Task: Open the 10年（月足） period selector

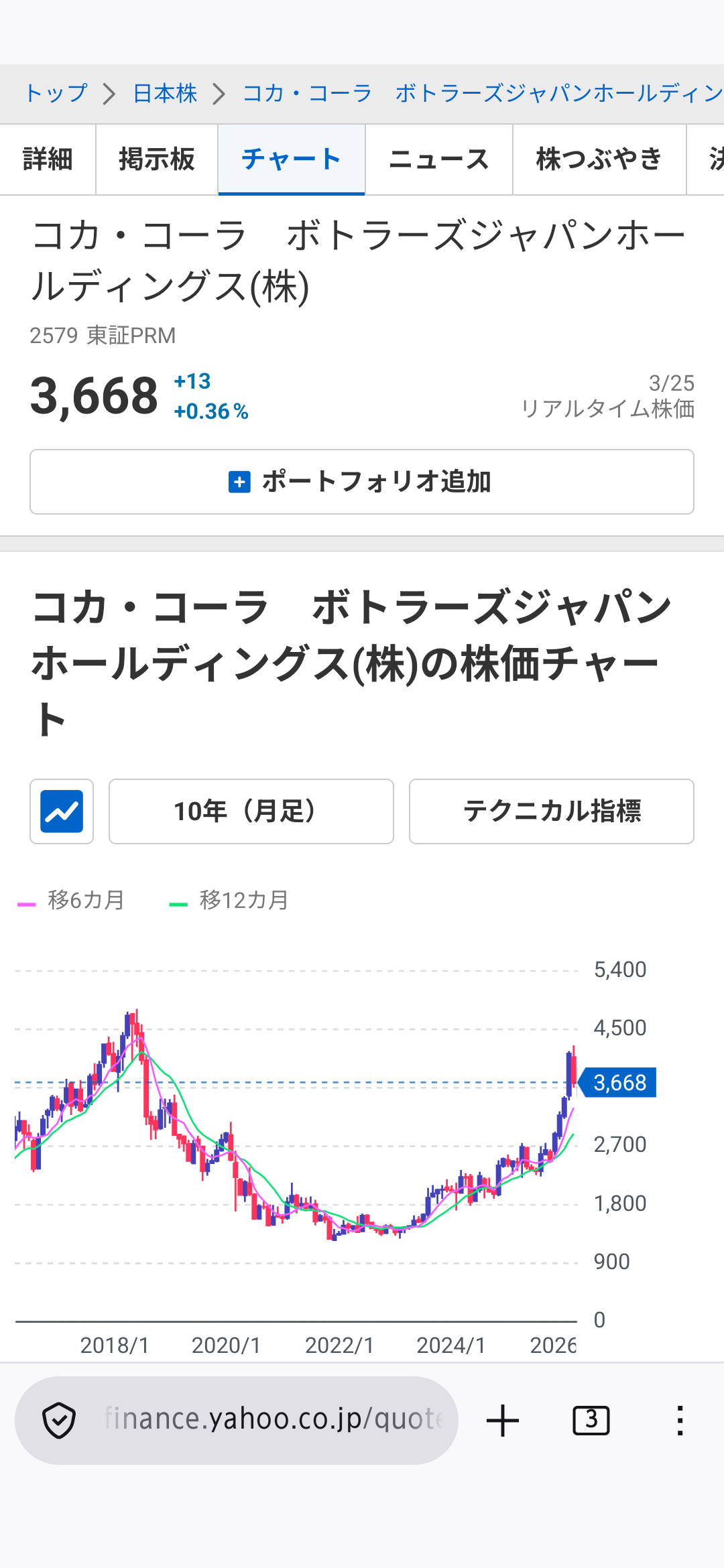Action: [251, 811]
